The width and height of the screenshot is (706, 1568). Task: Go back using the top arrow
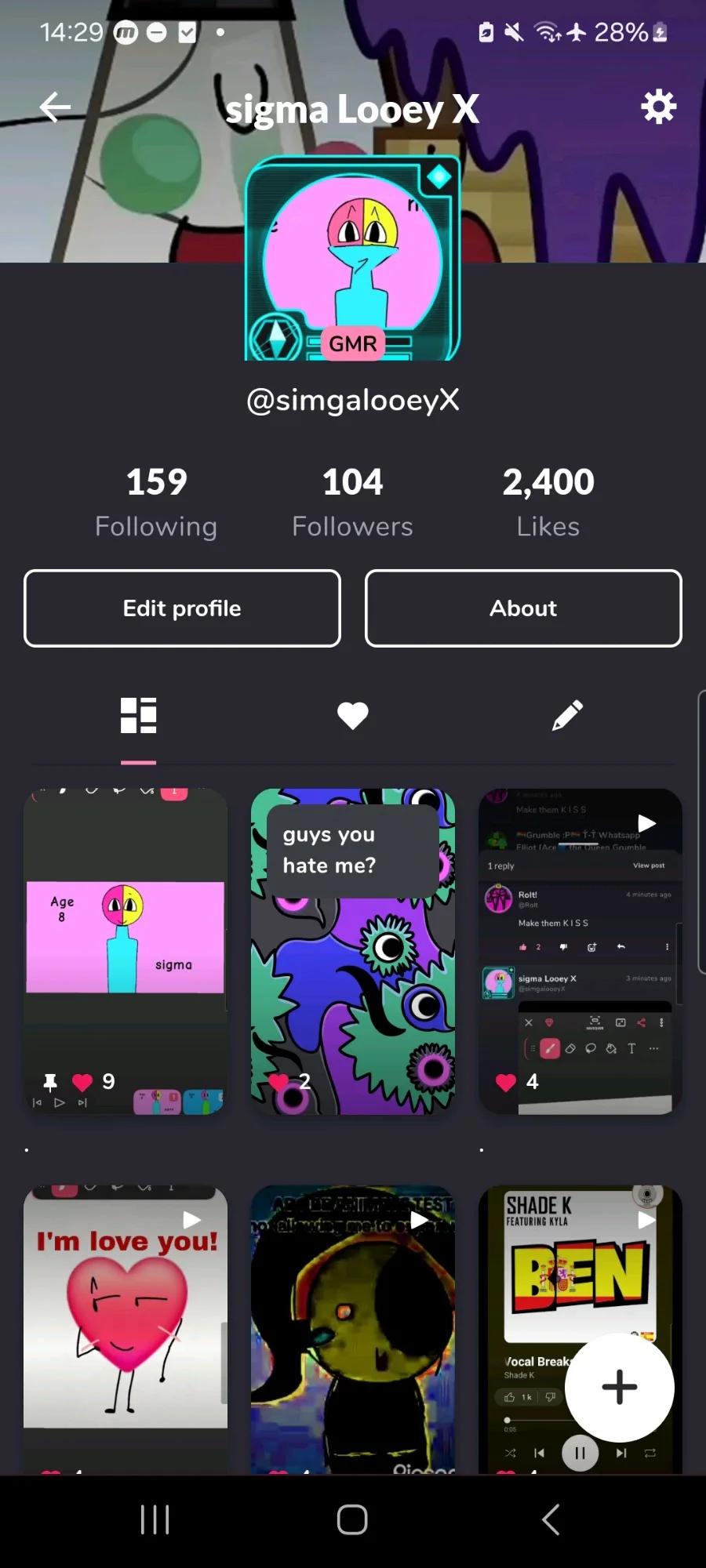tap(55, 107)
